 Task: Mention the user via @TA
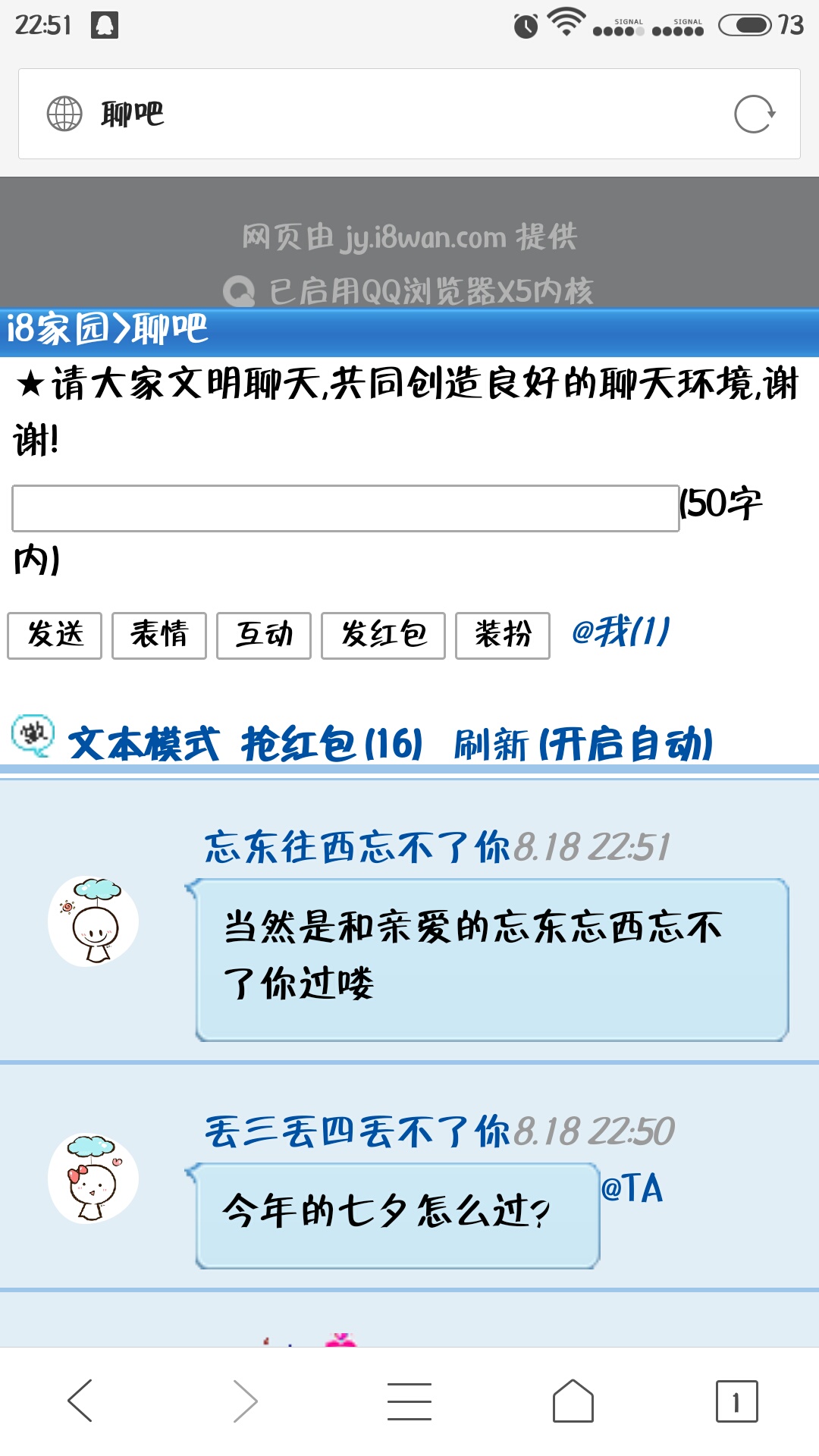click(x=632, y=1188)
